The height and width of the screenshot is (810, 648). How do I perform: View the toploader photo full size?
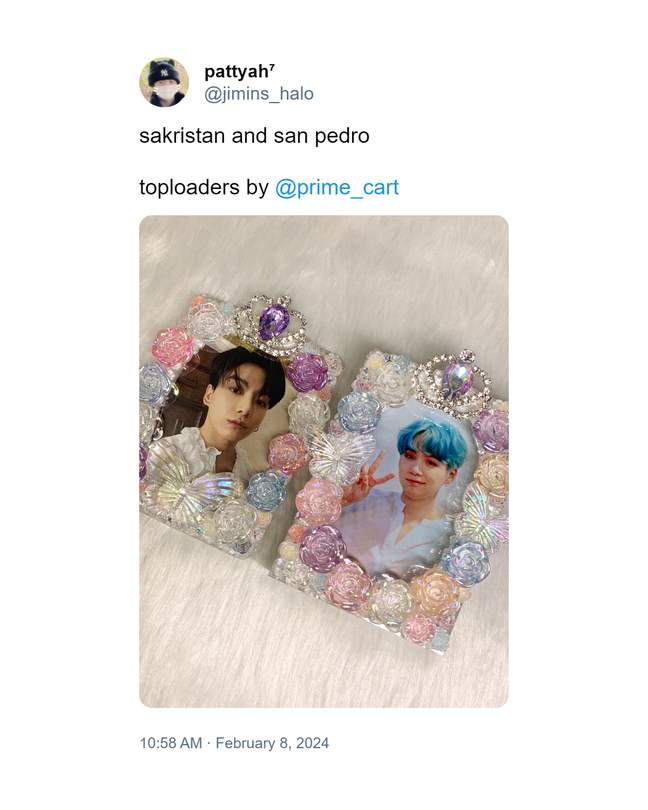323,461
